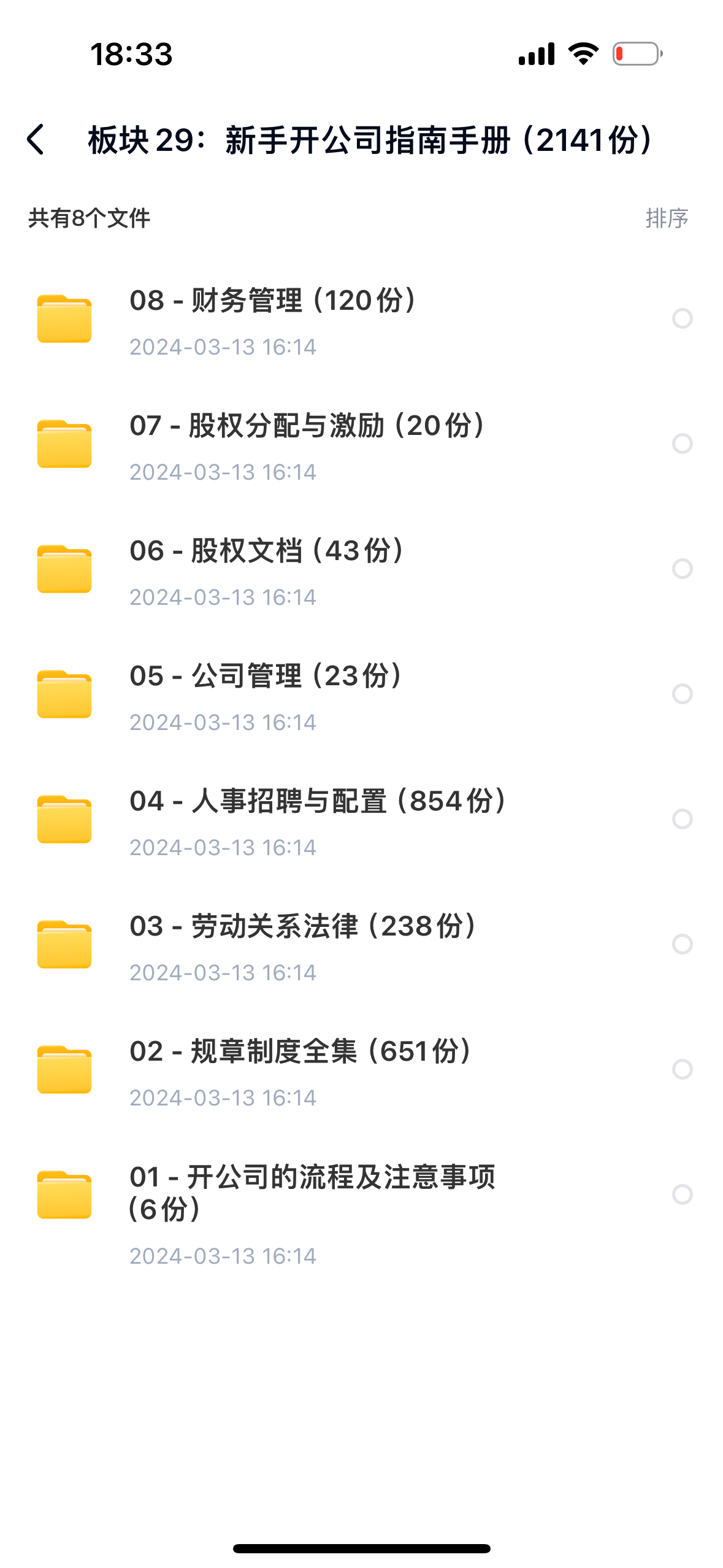723x1568 pixels.
Task: Open the 06 - 股权文档 folder
Action: 267,551
